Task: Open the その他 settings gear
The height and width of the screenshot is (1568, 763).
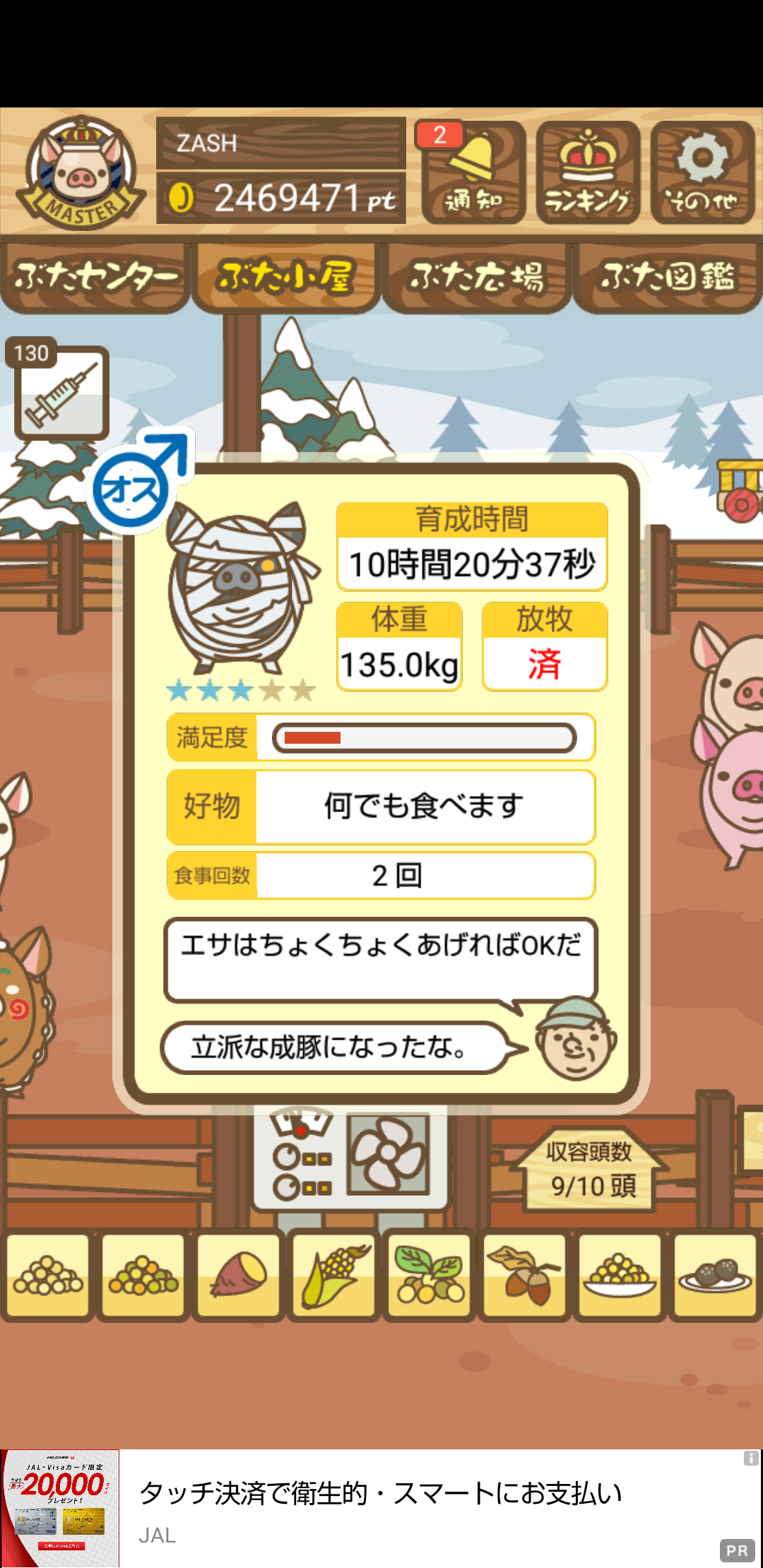Action: click(x=702, y=172)
